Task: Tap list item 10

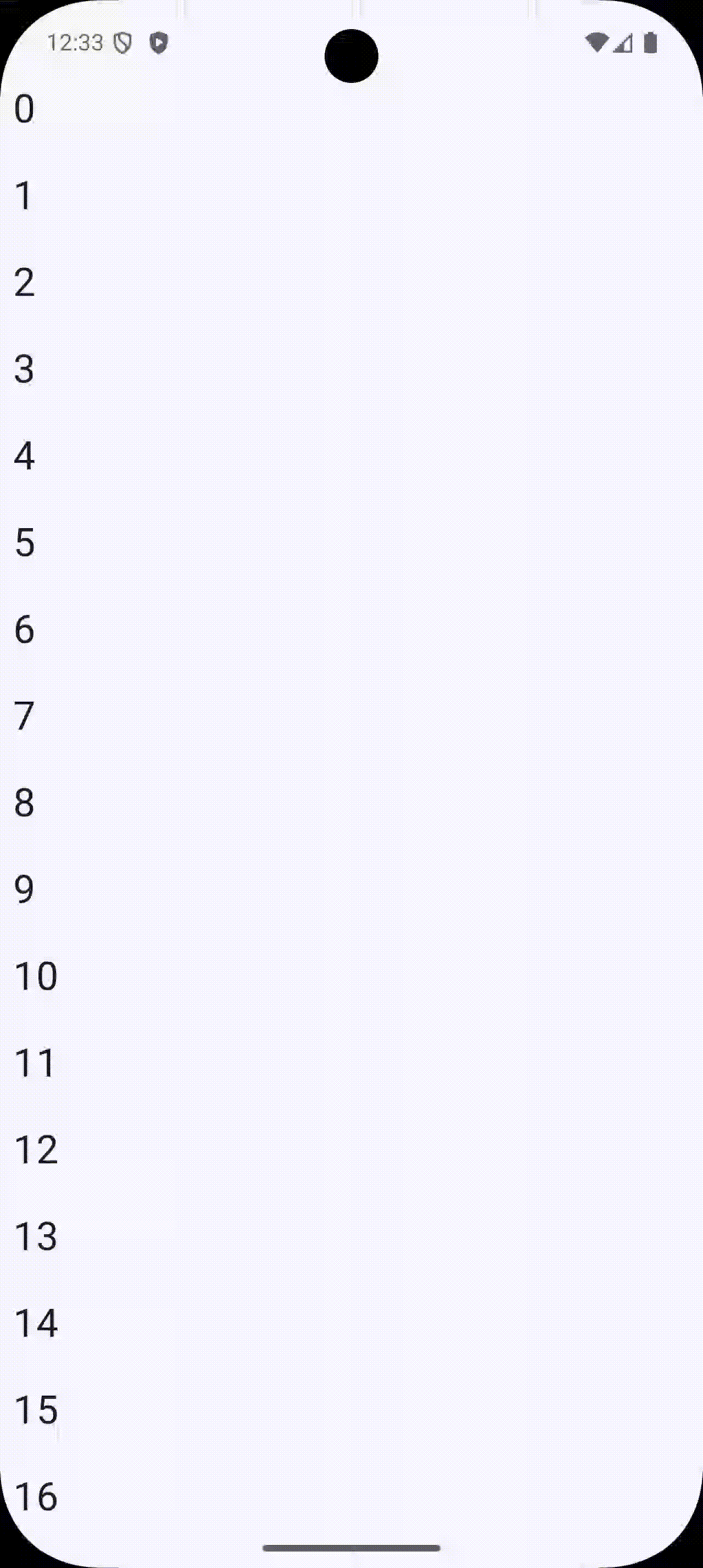Action: click(35, 976)
